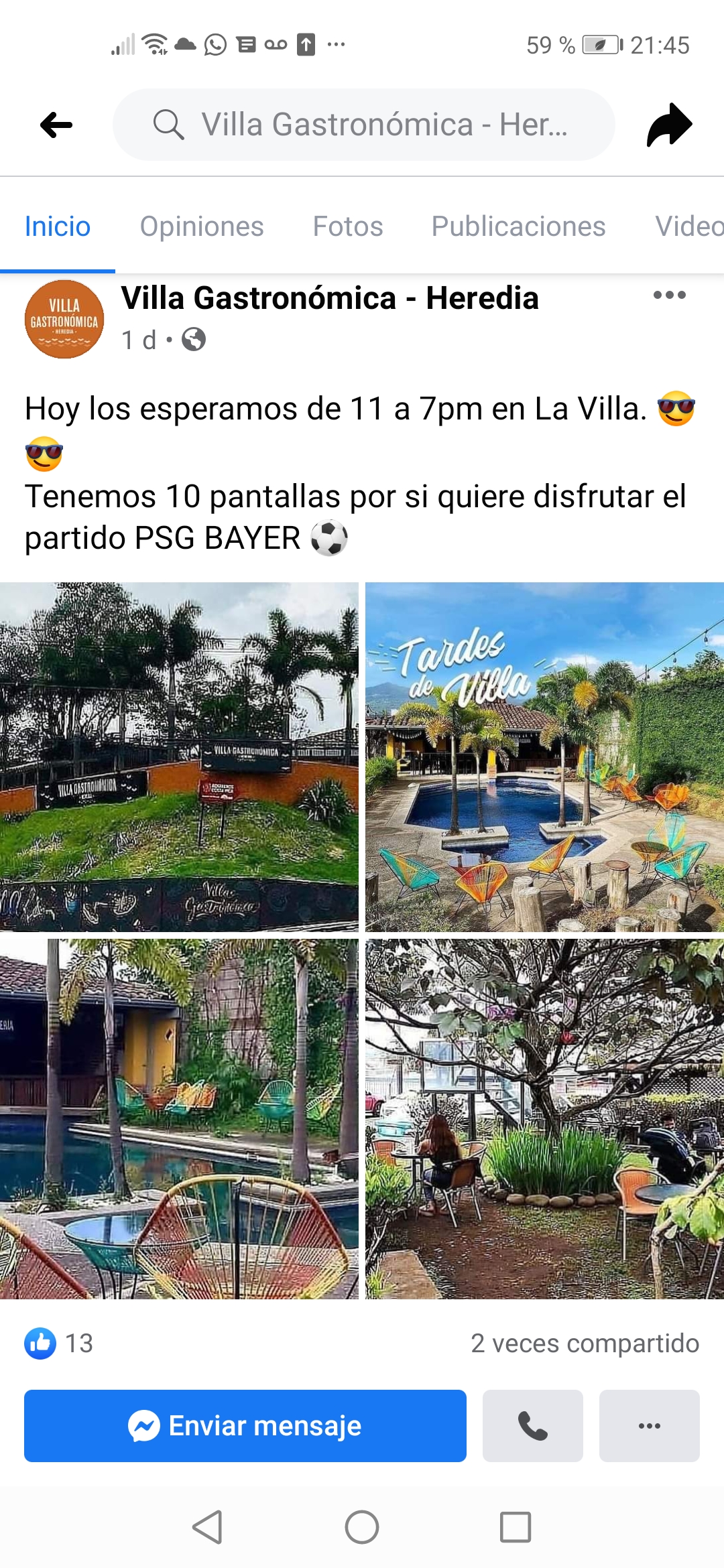Share this page with the arrow icon
Screen dimensions: 724x1568
coord(669,125)
